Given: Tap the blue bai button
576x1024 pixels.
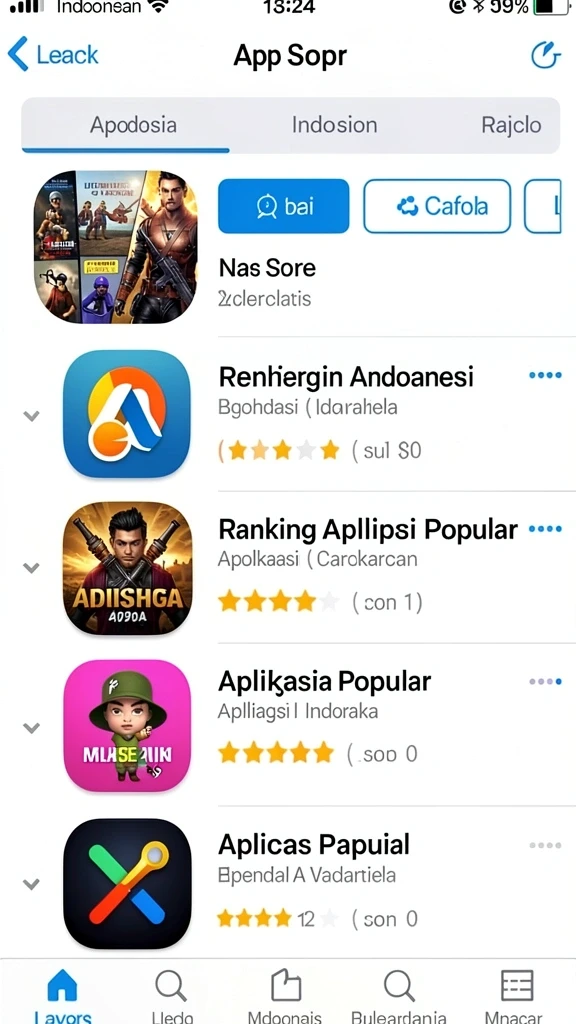Looking at the screenshot, I should [x=283, y=206].
